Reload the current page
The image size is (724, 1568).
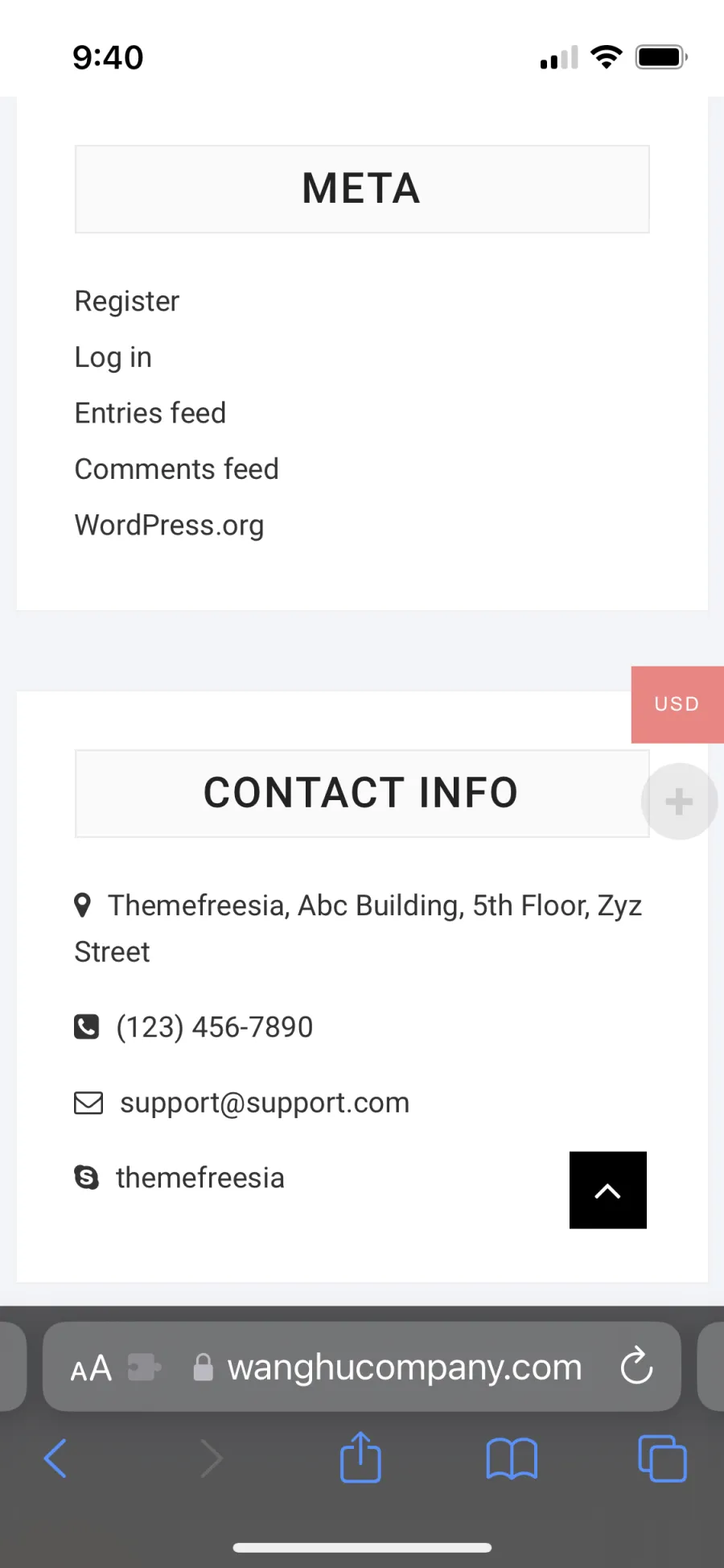click(636, 1366)
